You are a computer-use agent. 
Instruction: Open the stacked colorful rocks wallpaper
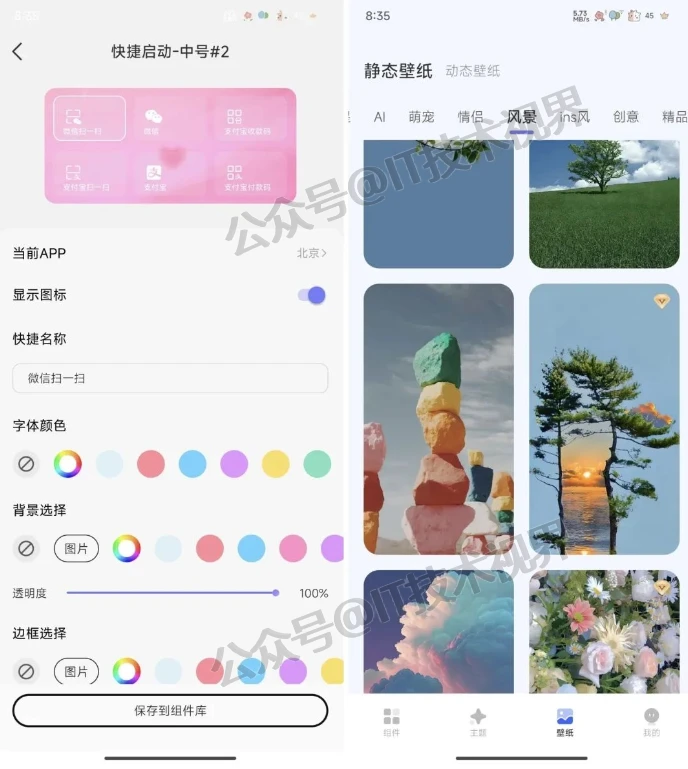click(x=438, y=419)
